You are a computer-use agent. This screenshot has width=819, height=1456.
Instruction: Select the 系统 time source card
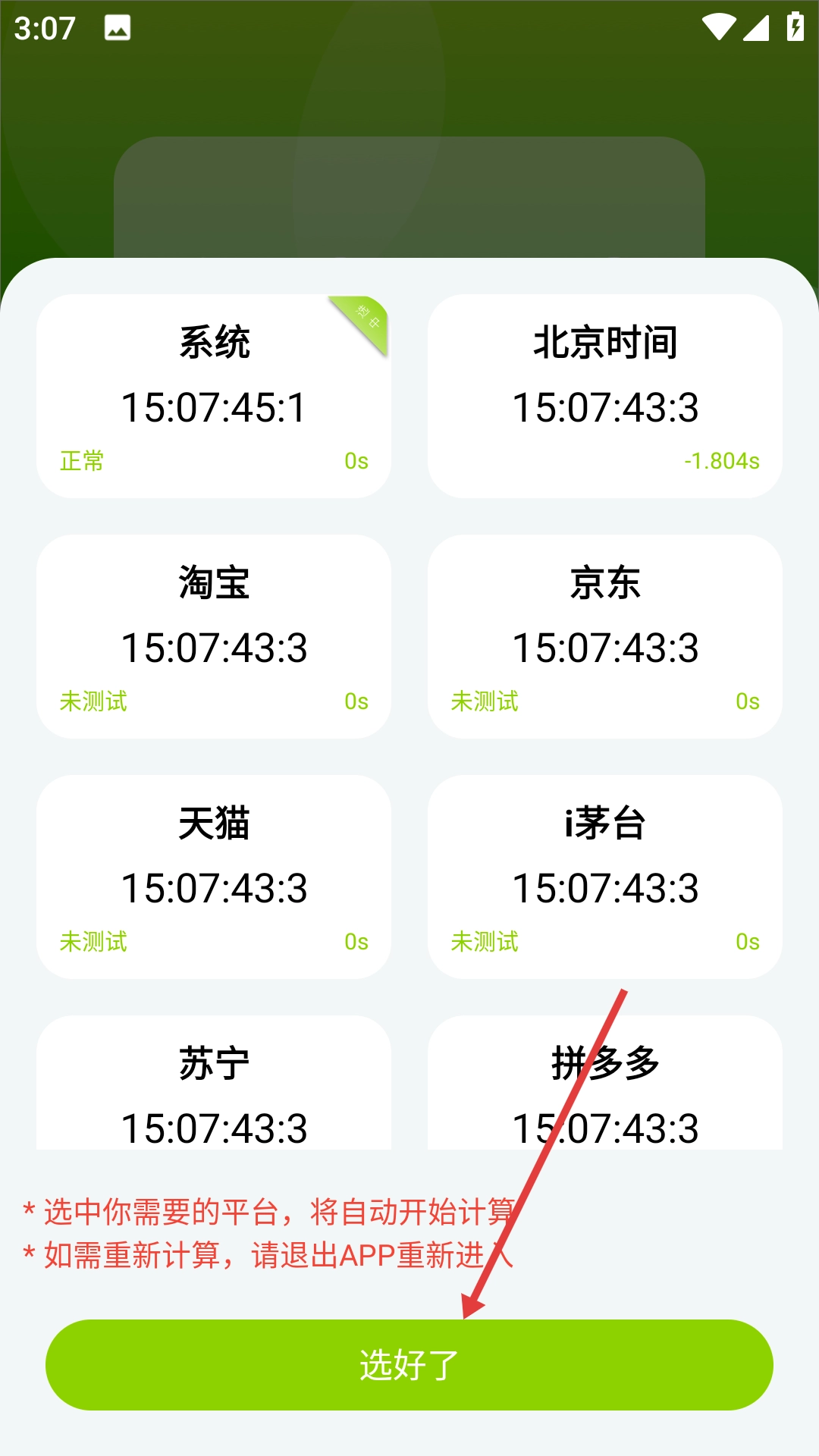pyautogui.click(x=214, y=396)
